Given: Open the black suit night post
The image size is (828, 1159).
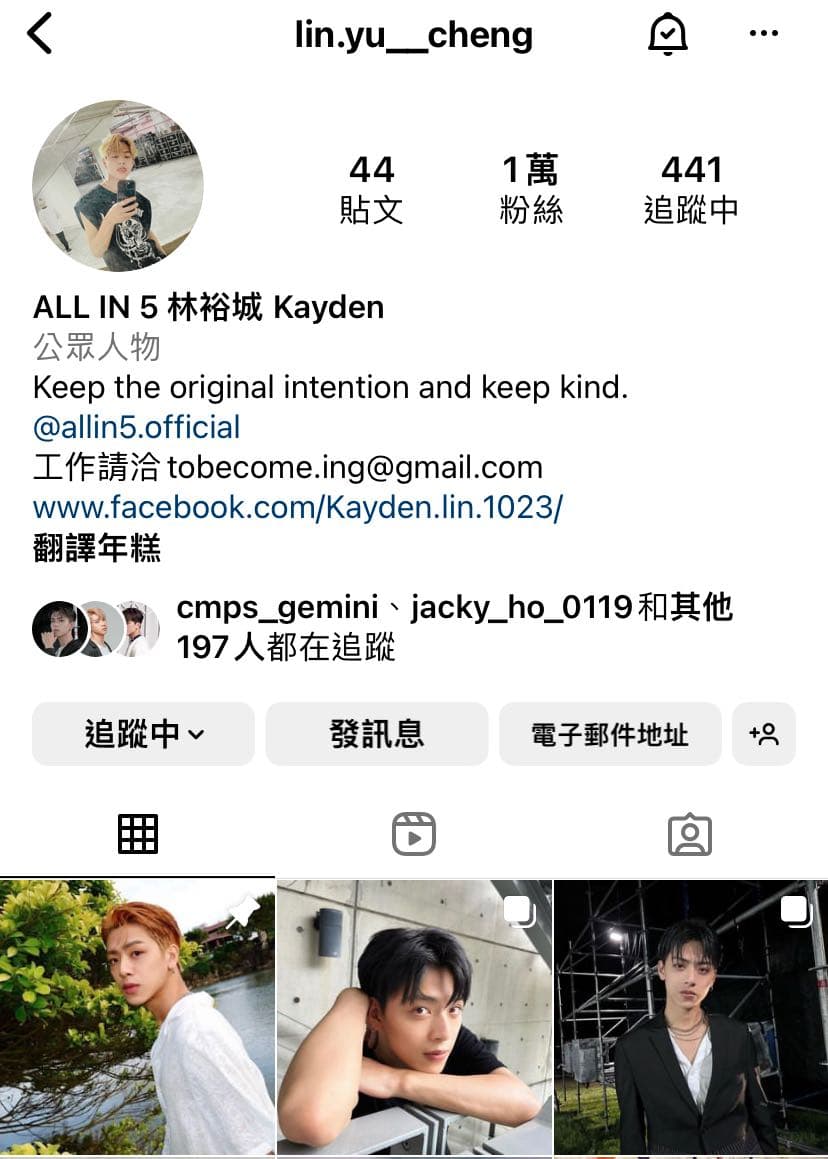Looking at the screenshot, I should 691,1018.
